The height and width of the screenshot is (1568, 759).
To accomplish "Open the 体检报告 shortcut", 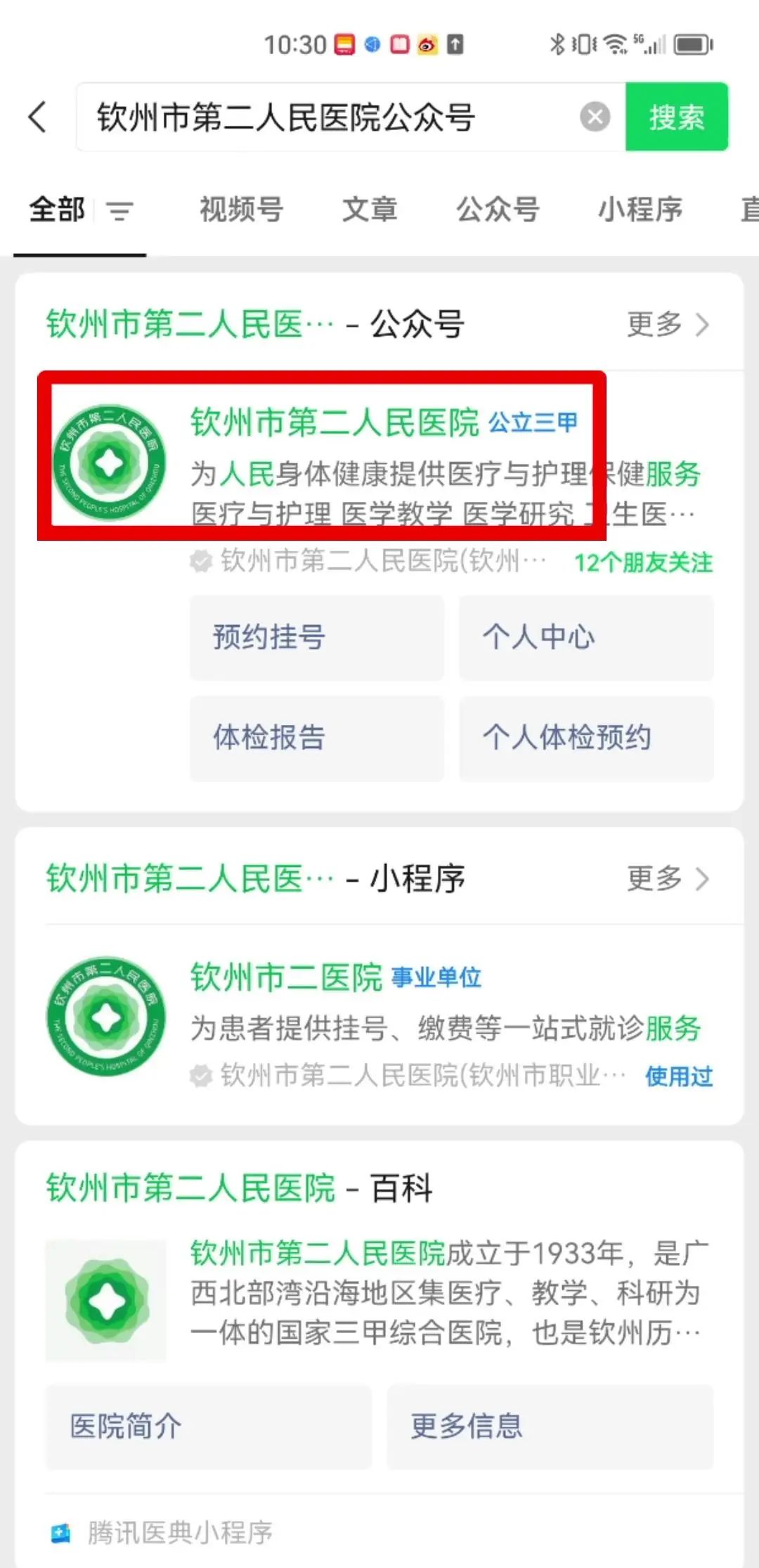I will click(316, 738).
